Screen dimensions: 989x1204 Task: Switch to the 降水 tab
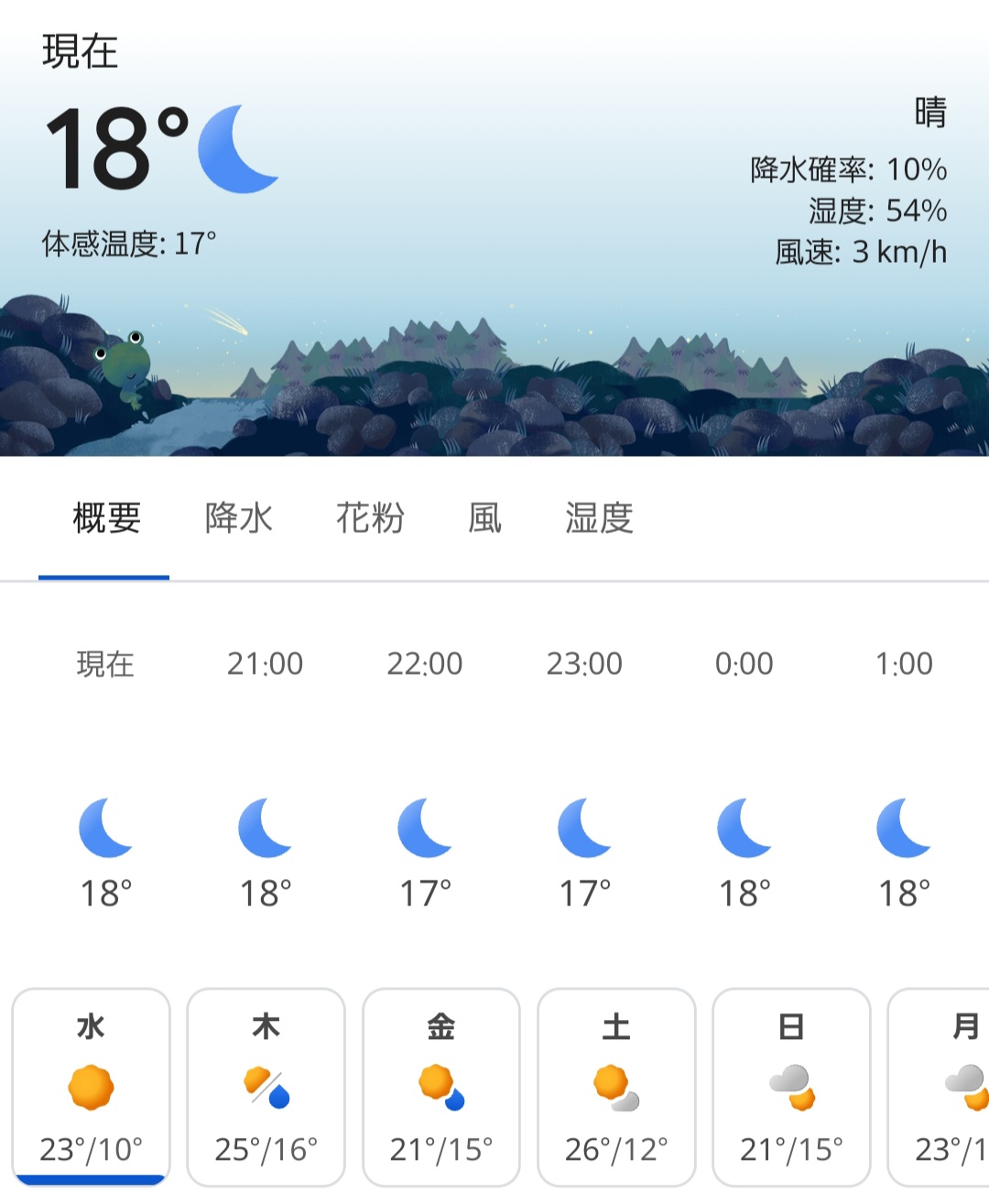click(238, 518)
